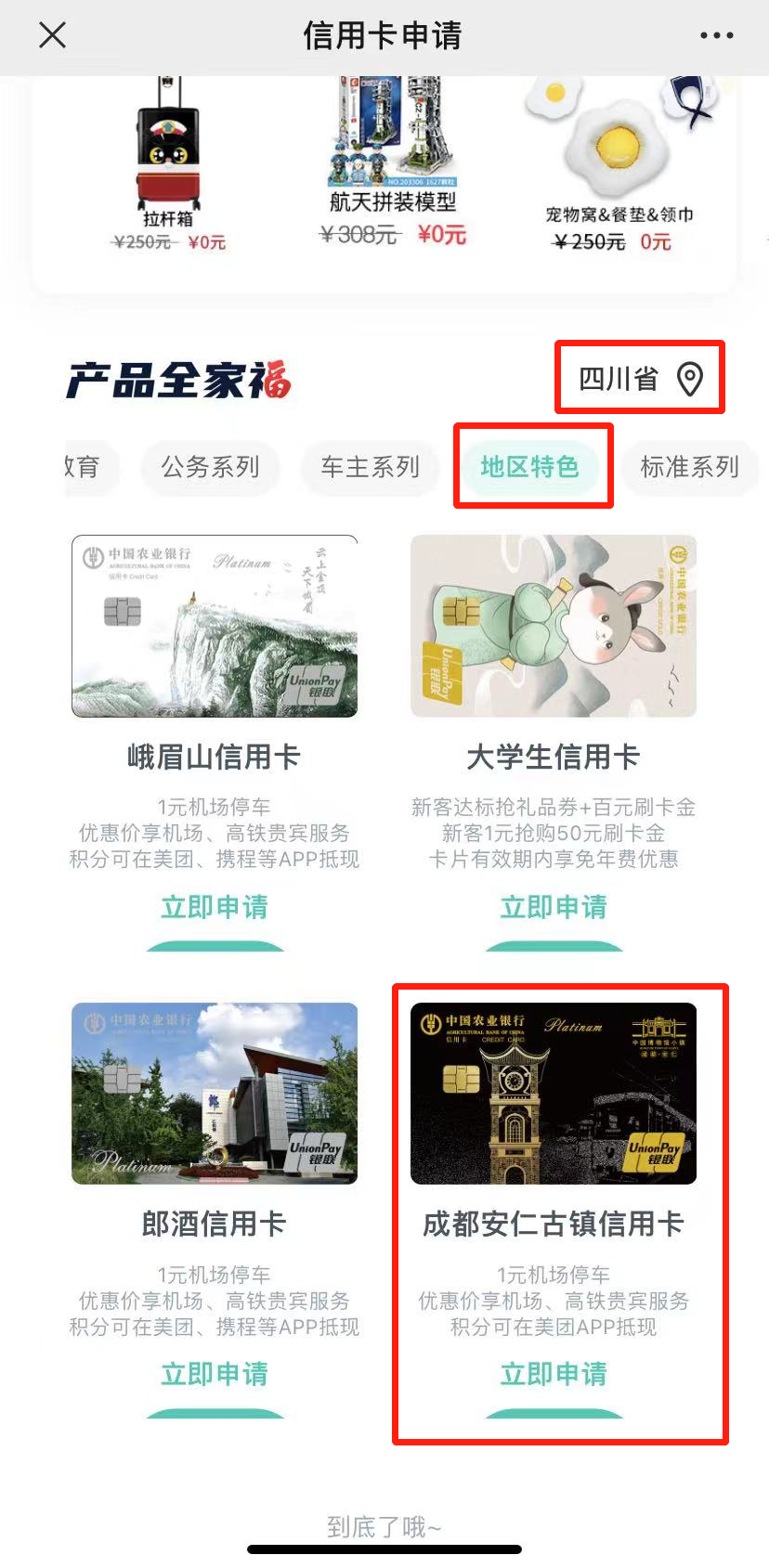
Task: Apply now for 郎酒信用卡
Action: pyautogui.click(x=215, y=1374)
